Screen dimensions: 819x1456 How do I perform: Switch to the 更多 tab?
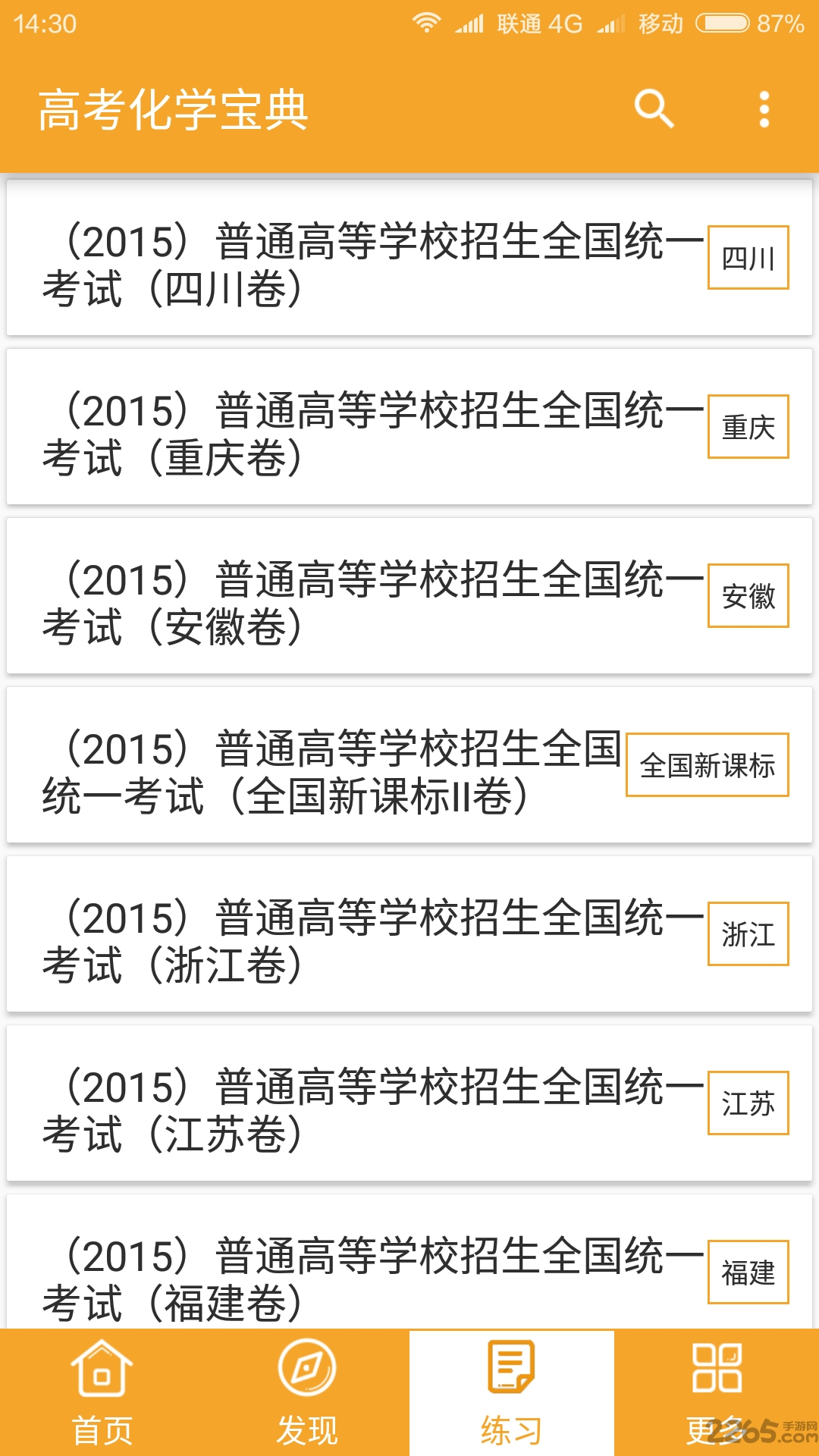point(717,1410)
